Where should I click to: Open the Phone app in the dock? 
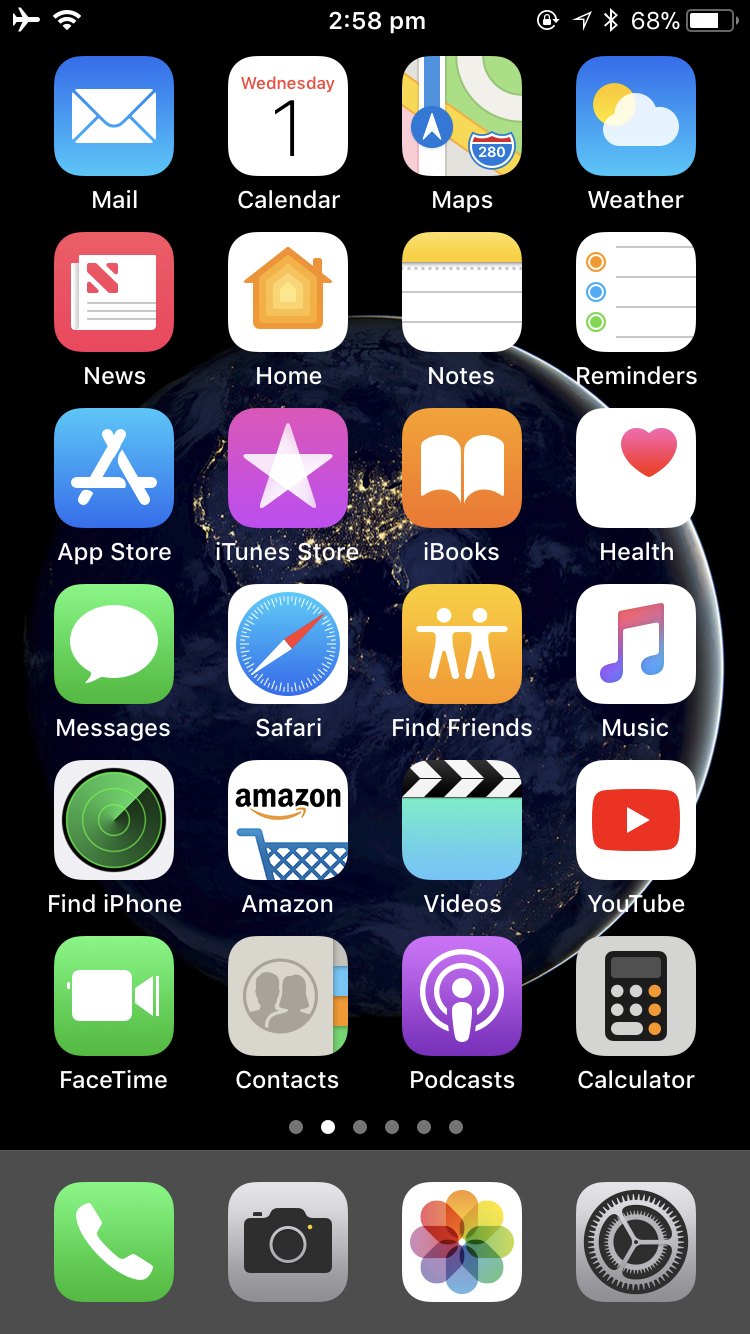[x=114, y=1242]
